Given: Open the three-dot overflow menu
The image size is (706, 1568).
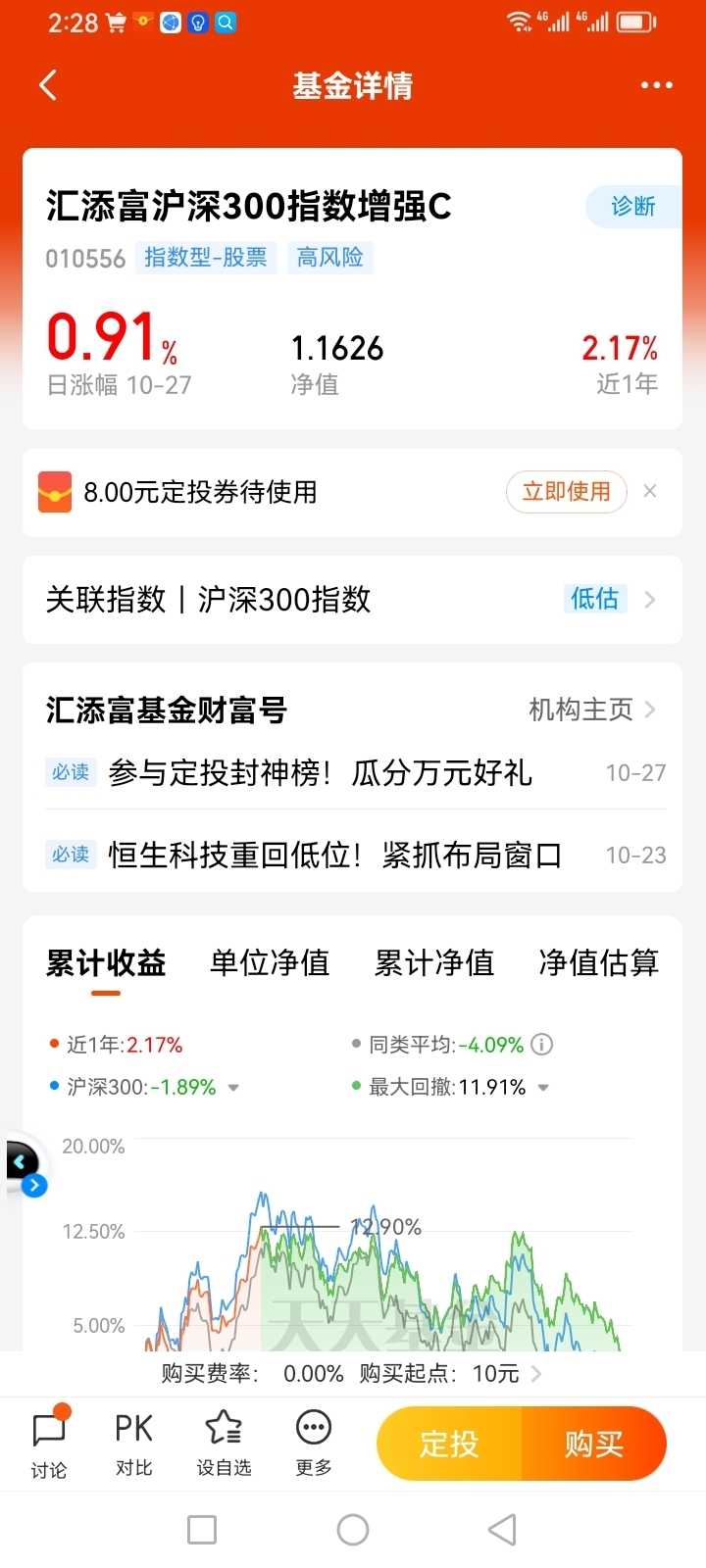Looking at the screenshot, I should pyautogui.click(x=656, y=85).
